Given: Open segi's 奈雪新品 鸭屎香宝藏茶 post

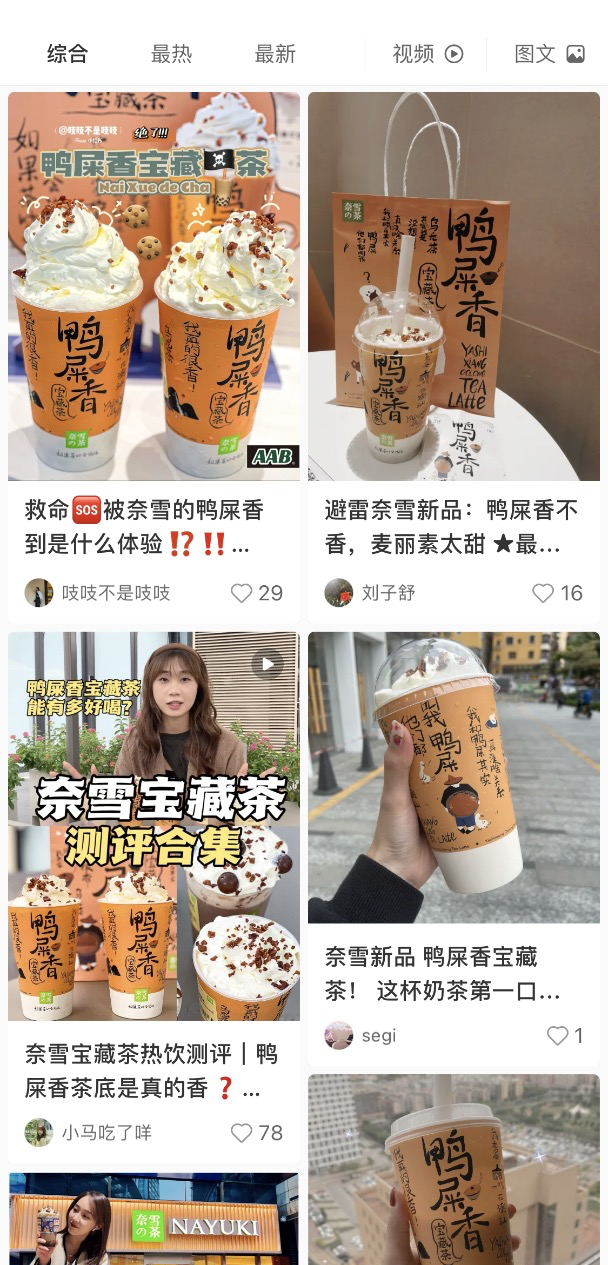Looking at the screenshot, I should (454, 778).
